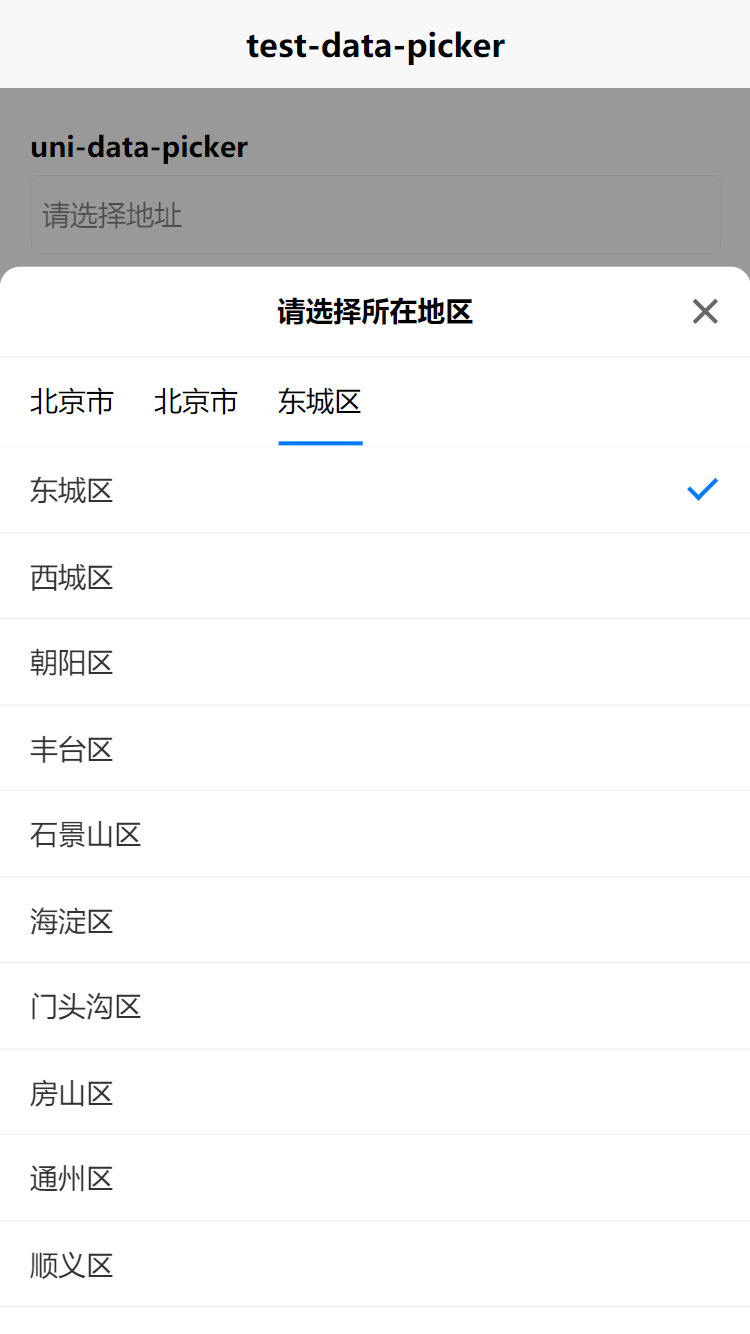The image size is (750, 1334).
Task: Choose 通州区 district
Action: (x=375, y=1178)
